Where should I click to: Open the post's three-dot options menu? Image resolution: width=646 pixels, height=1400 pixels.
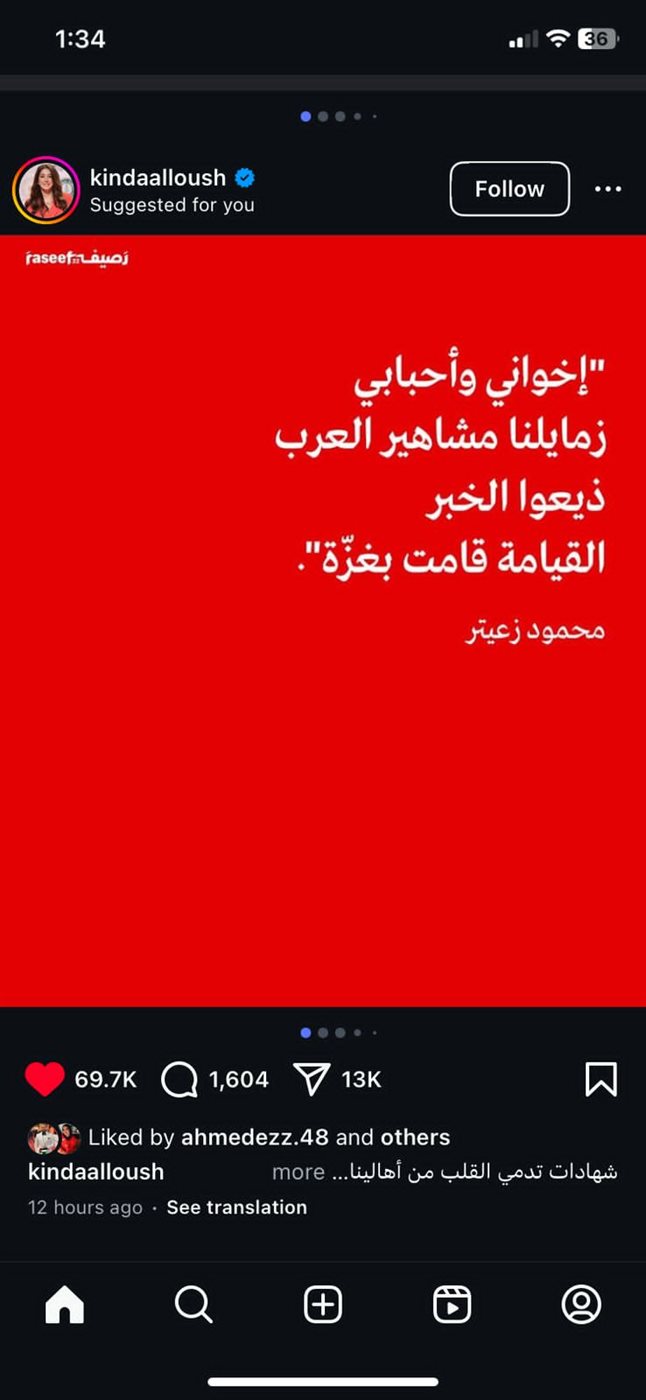point(608,189)
